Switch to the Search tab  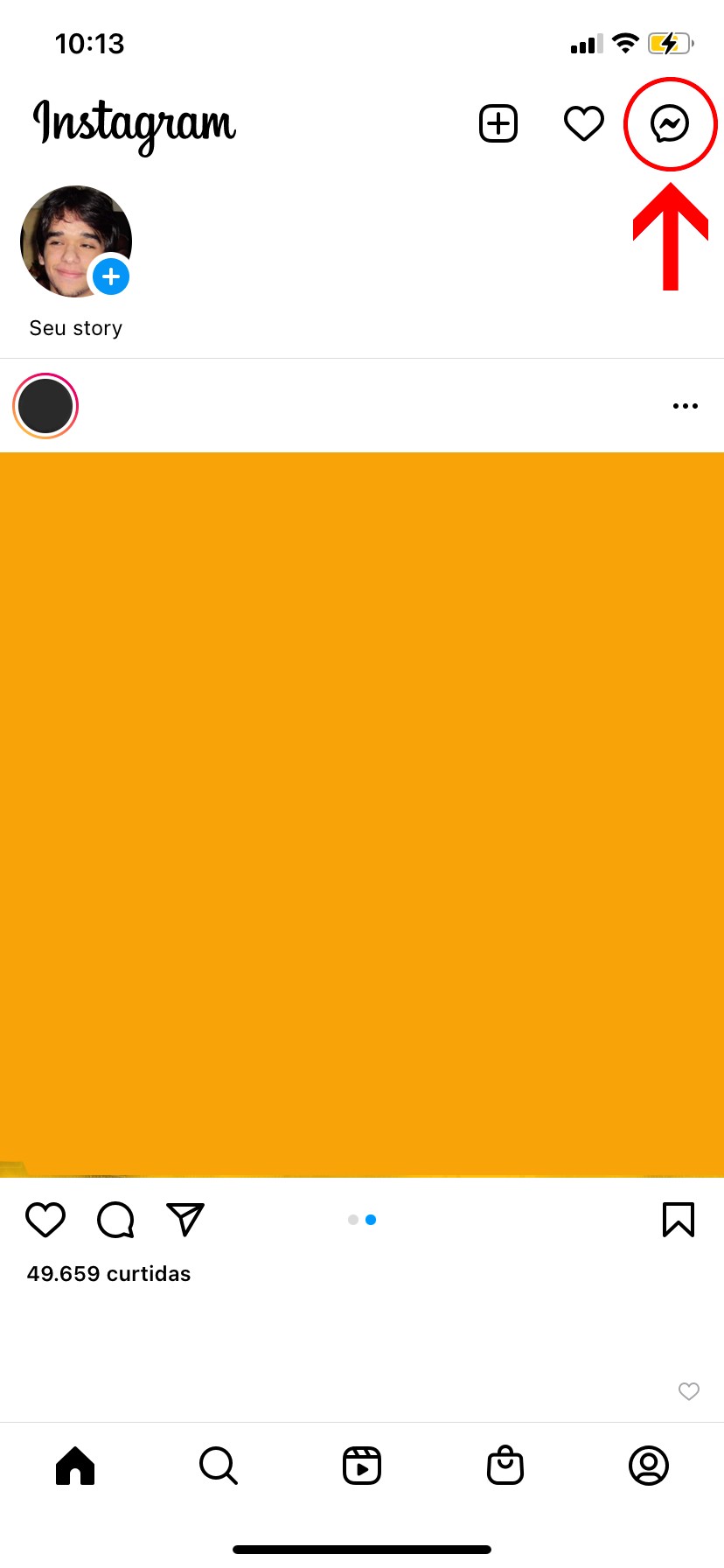click(x=219, y=1466)
